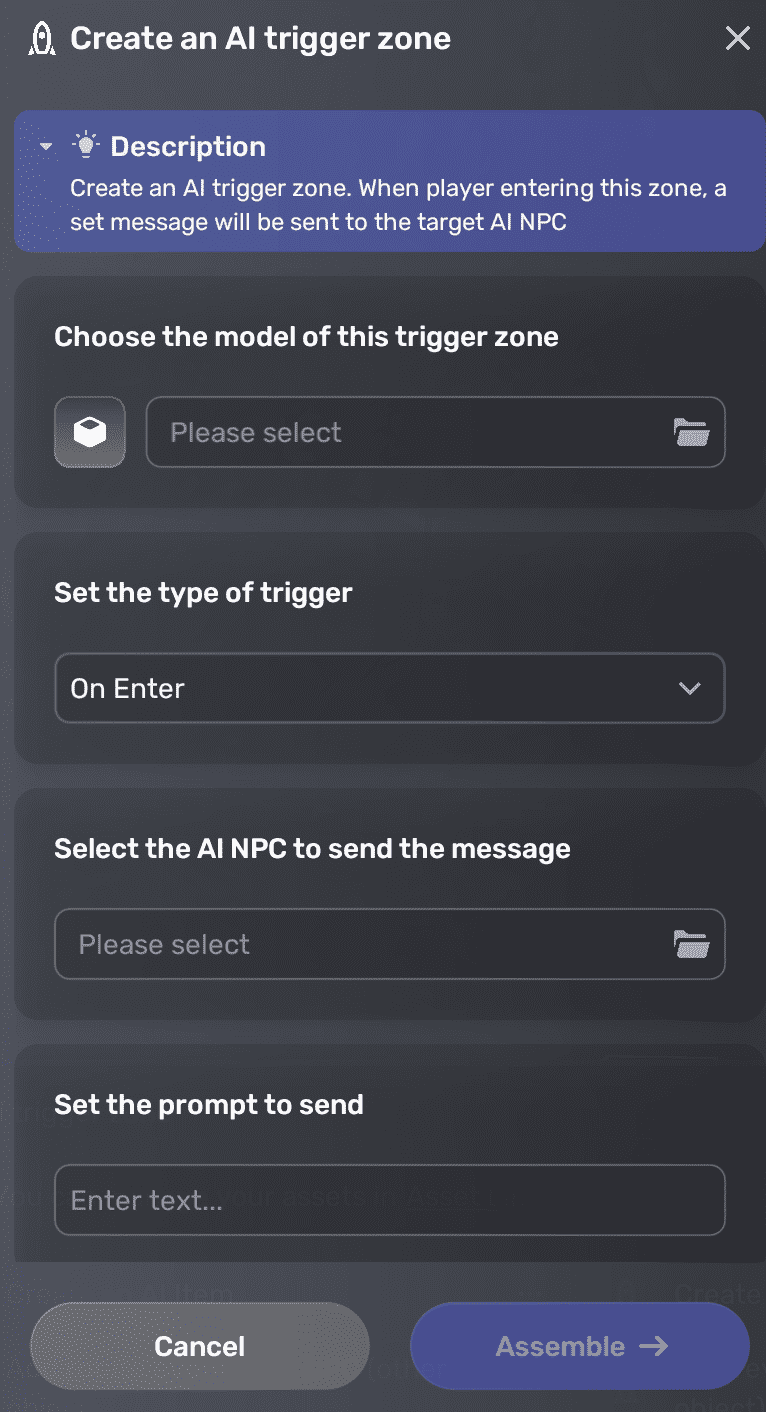The width and height of the screenshot is (766, 1412).
Task: Click the Choose the model heading
Action: pos(306,337)
